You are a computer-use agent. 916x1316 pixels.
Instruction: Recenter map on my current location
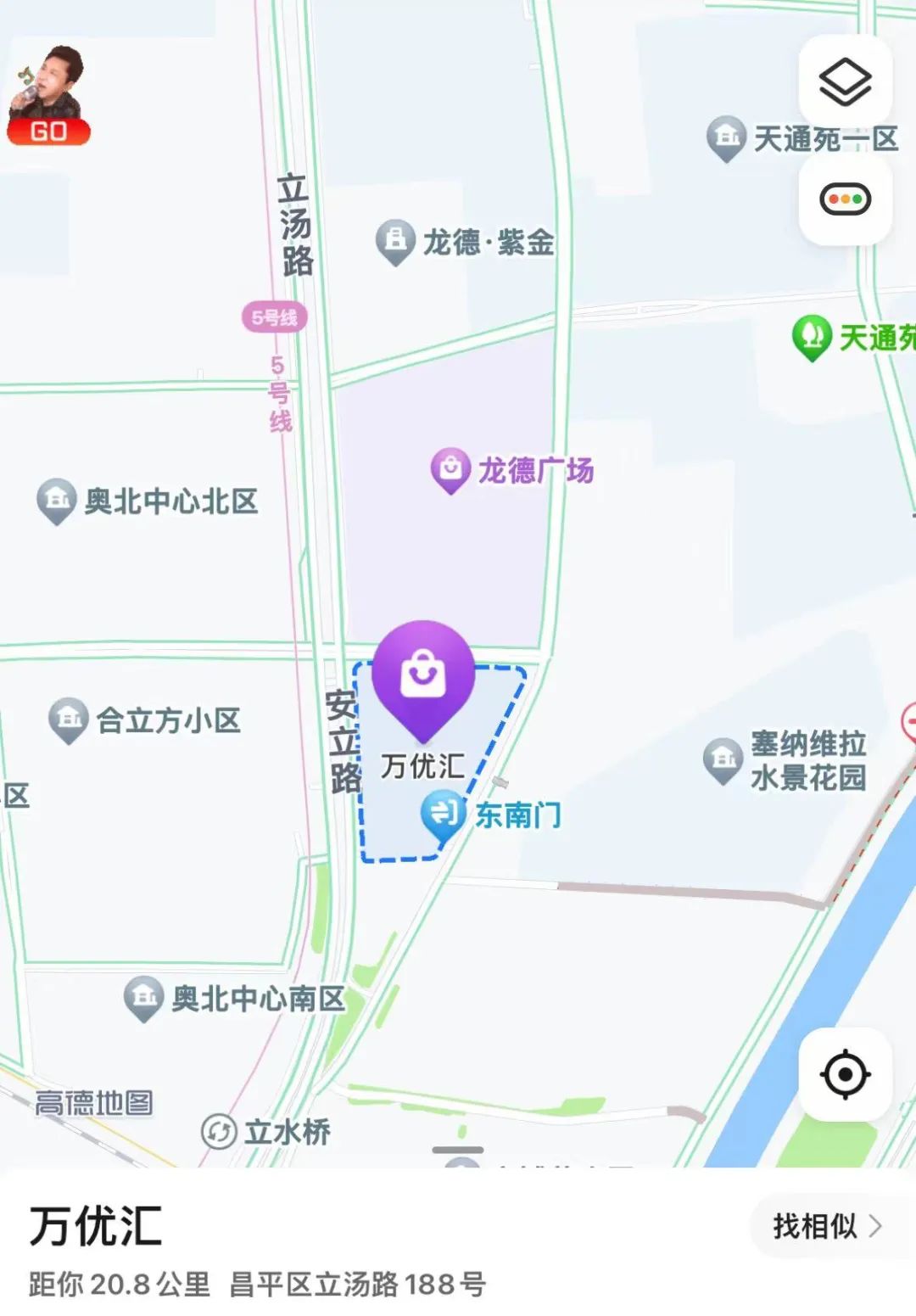845,1074
